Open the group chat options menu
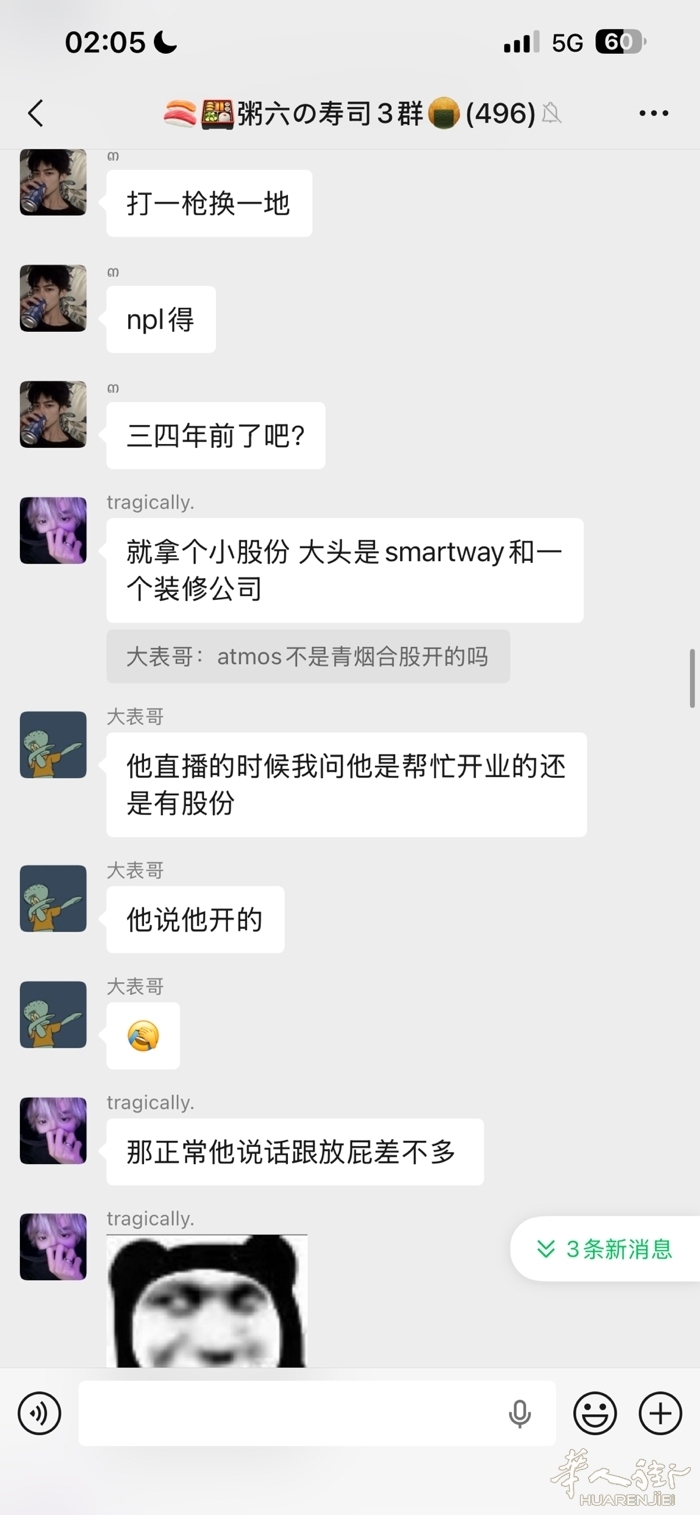The width and height of the screenshot is (700, 1515). 653,113
